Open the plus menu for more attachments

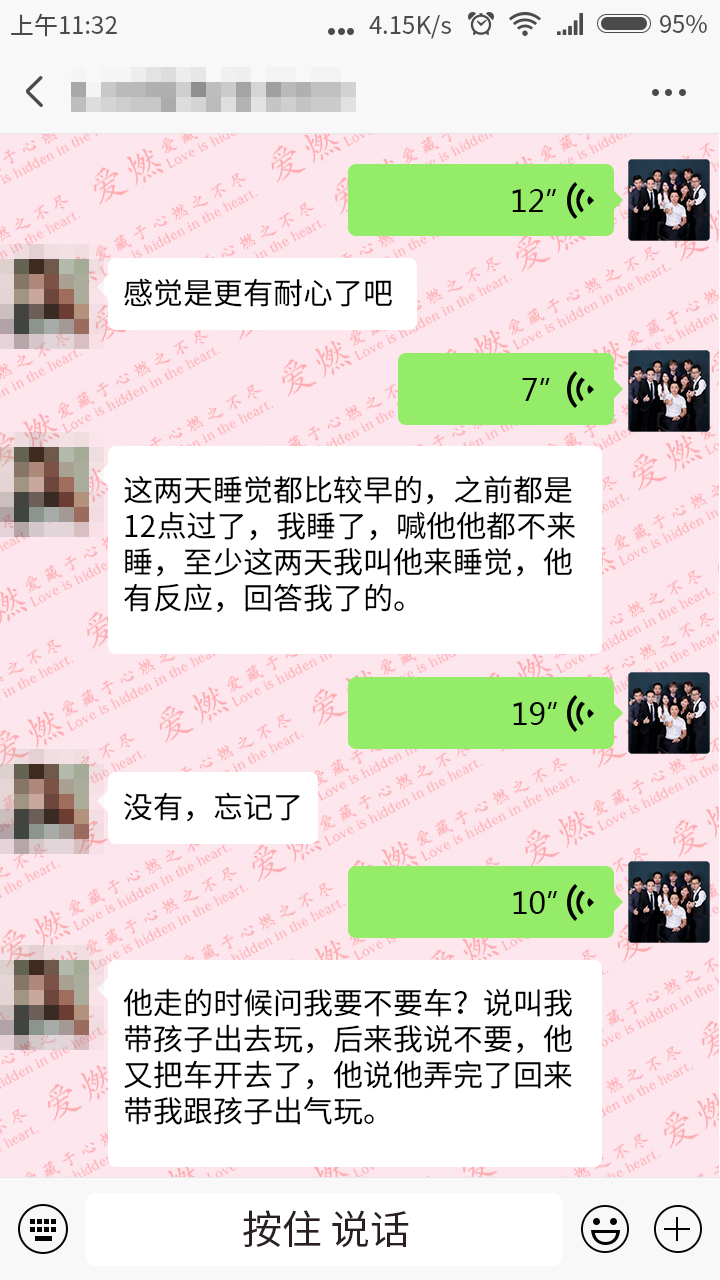click(678, 1229)
